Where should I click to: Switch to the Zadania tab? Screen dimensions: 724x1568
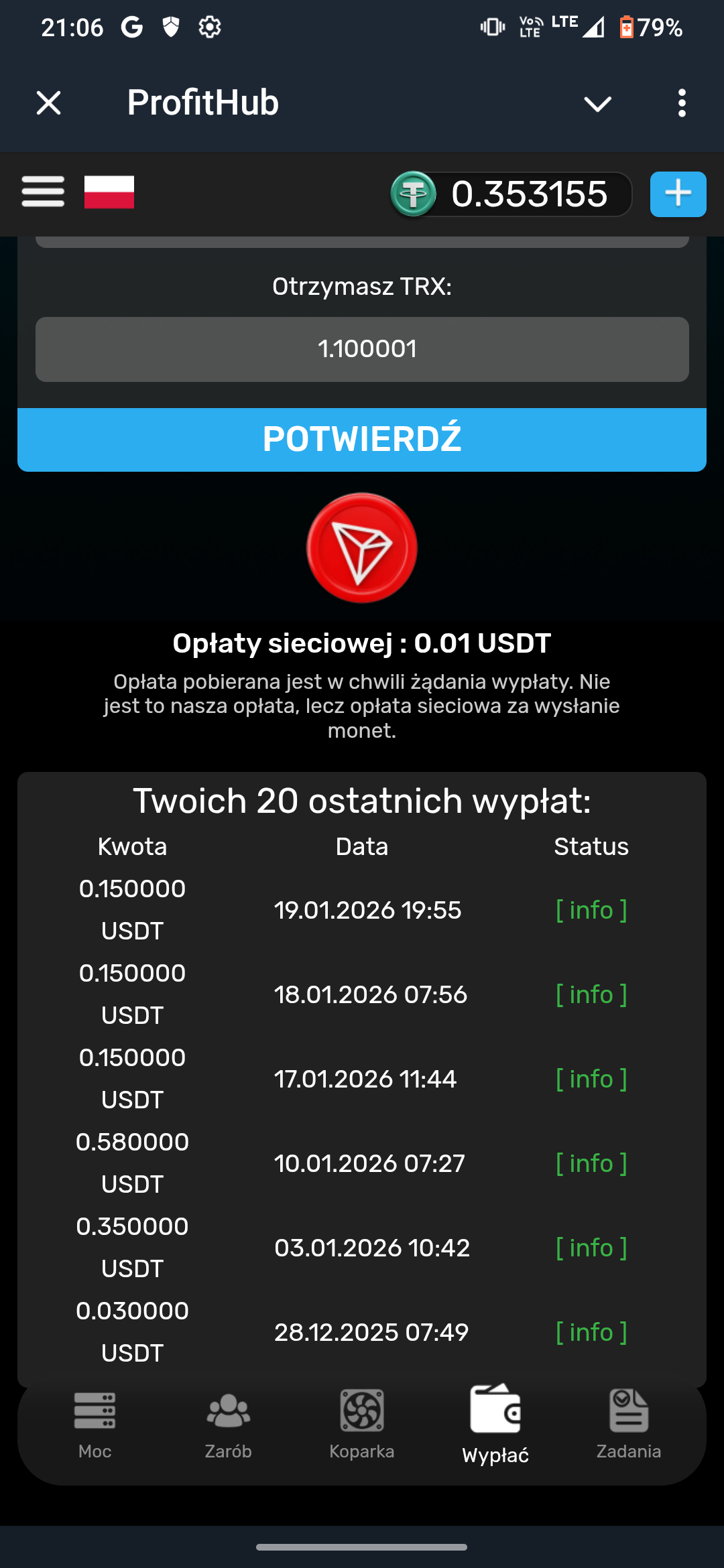pos(629,1425)
